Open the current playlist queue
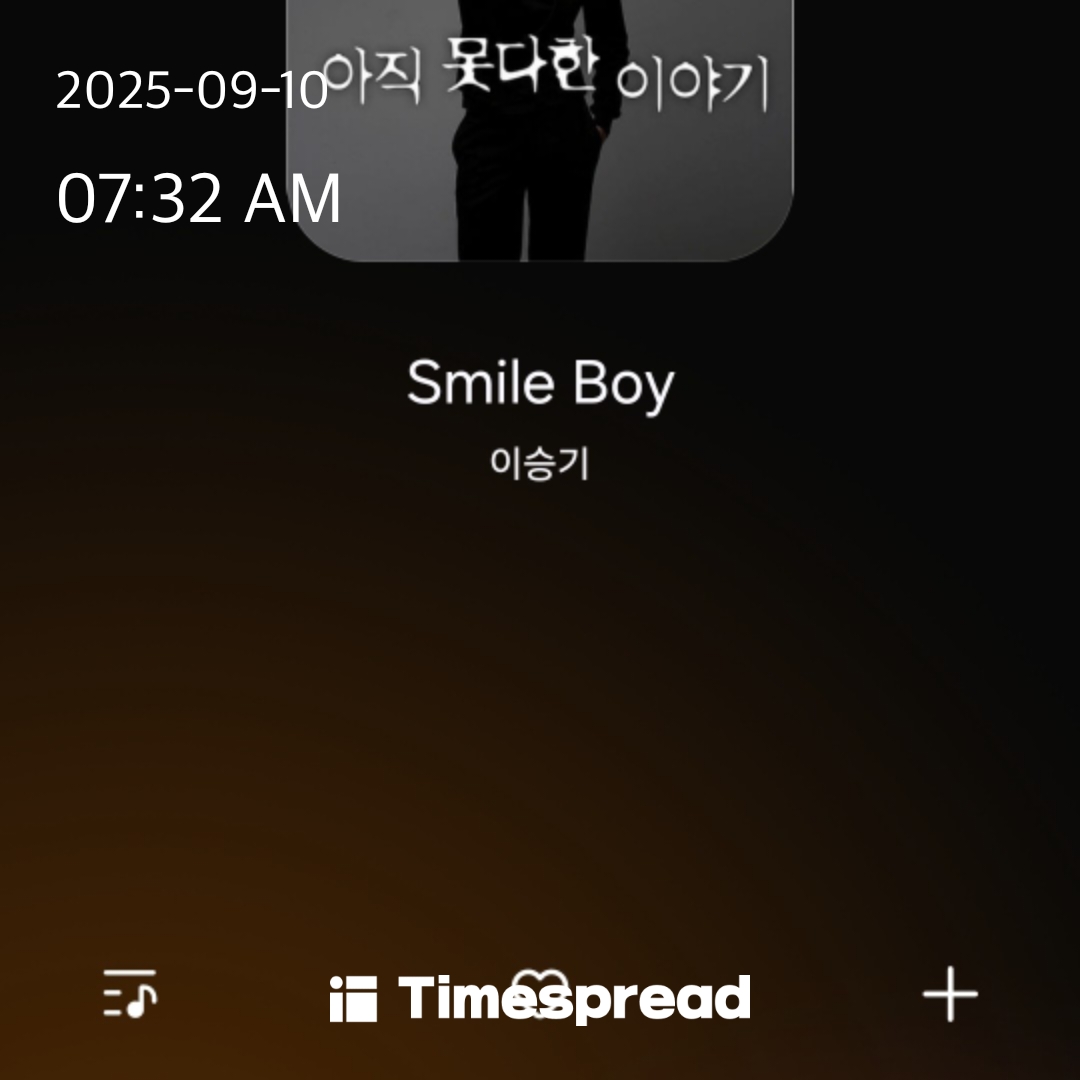 coord(130,994)
